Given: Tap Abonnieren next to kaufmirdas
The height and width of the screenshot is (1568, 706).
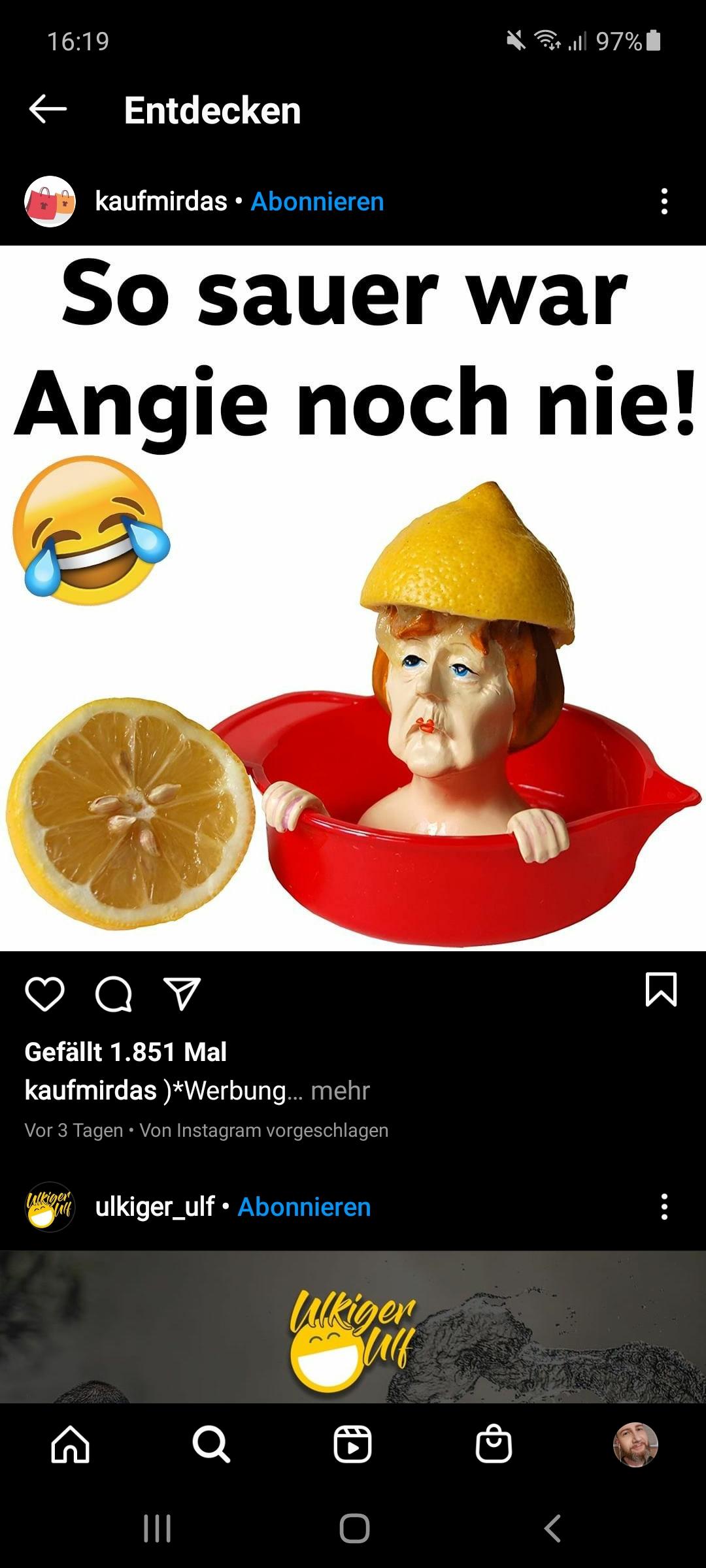Looking at the screenshot, I should pyautogui.click(x=317, y=201).
